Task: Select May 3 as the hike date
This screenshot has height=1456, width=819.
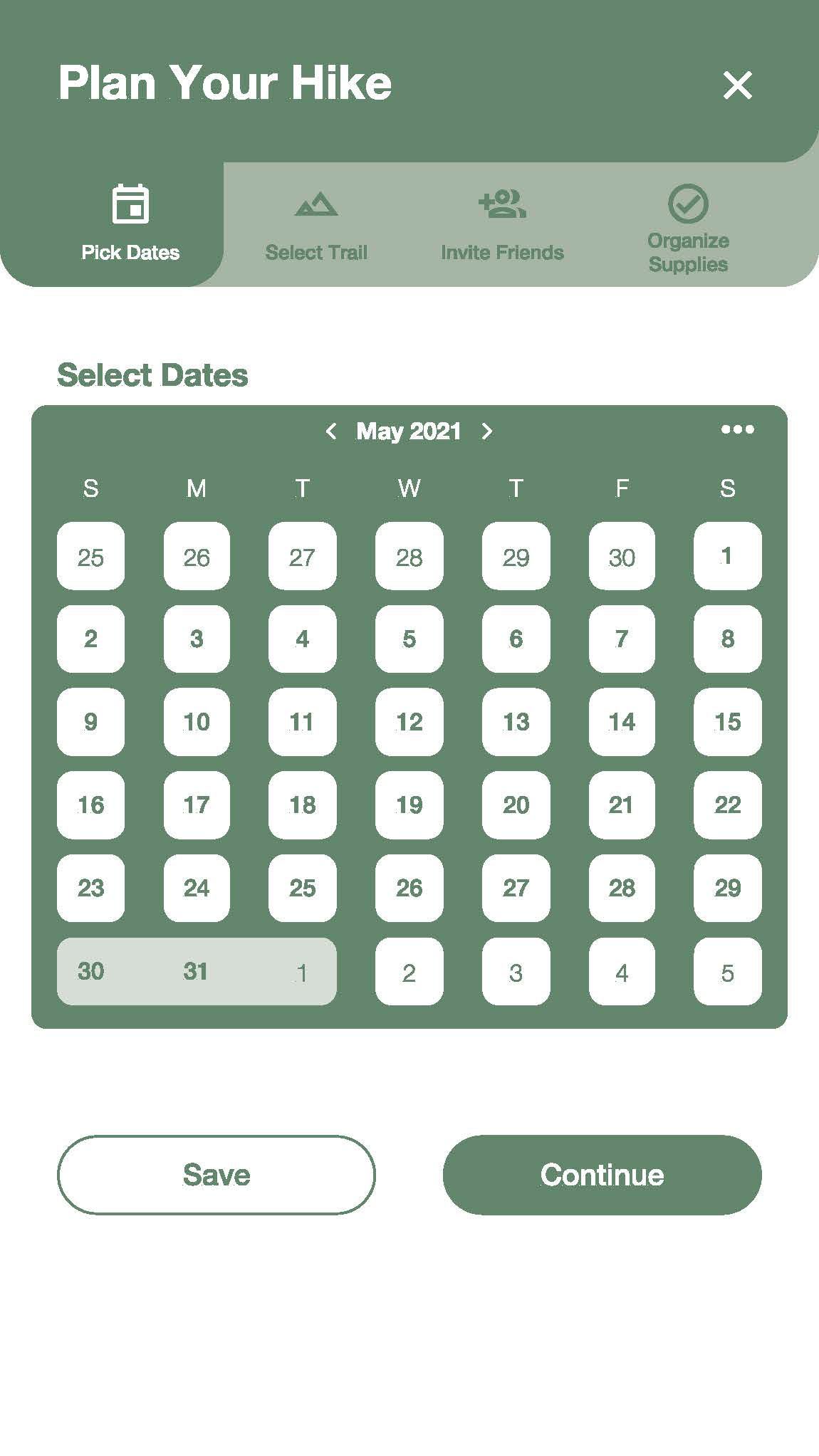Action: (197, 639)
